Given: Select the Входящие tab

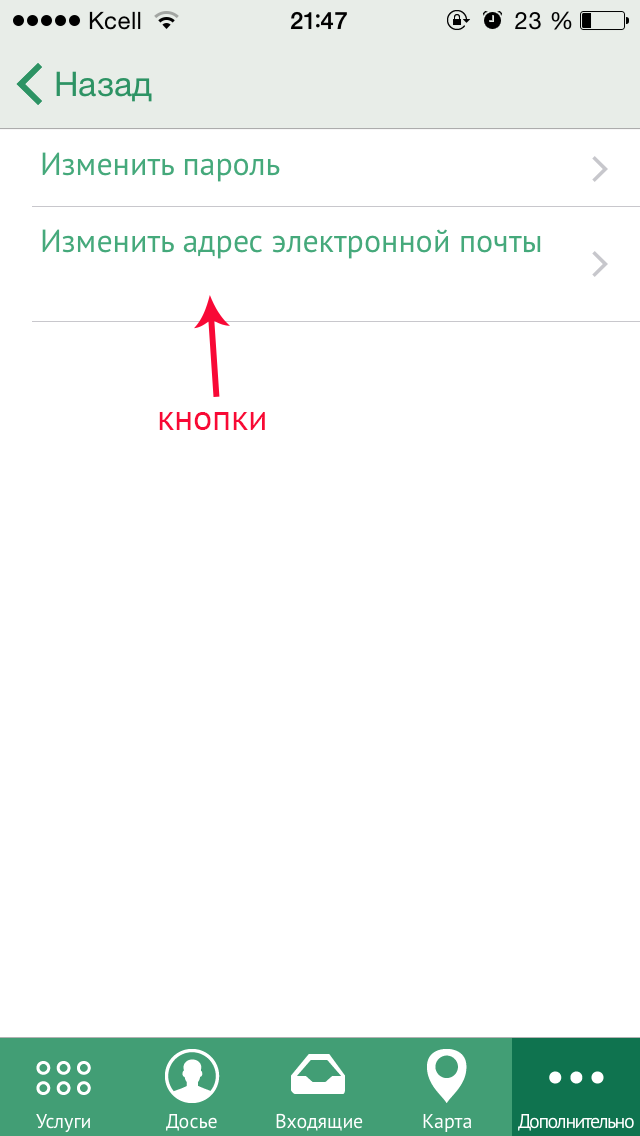Looking at the screenshot, I should (319, 1087).
